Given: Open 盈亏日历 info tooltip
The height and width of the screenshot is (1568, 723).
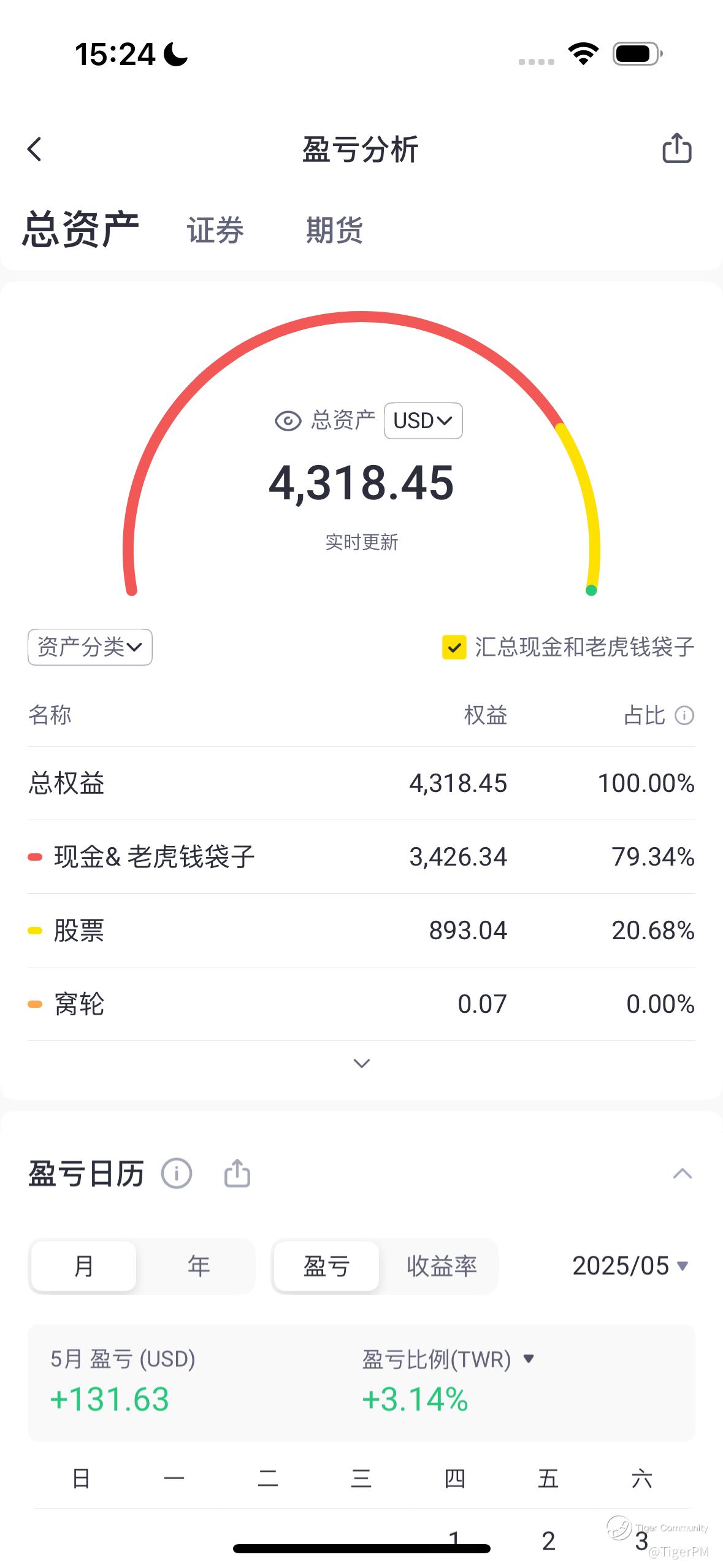Looking at the screenshot, I should click(177, 1174).
